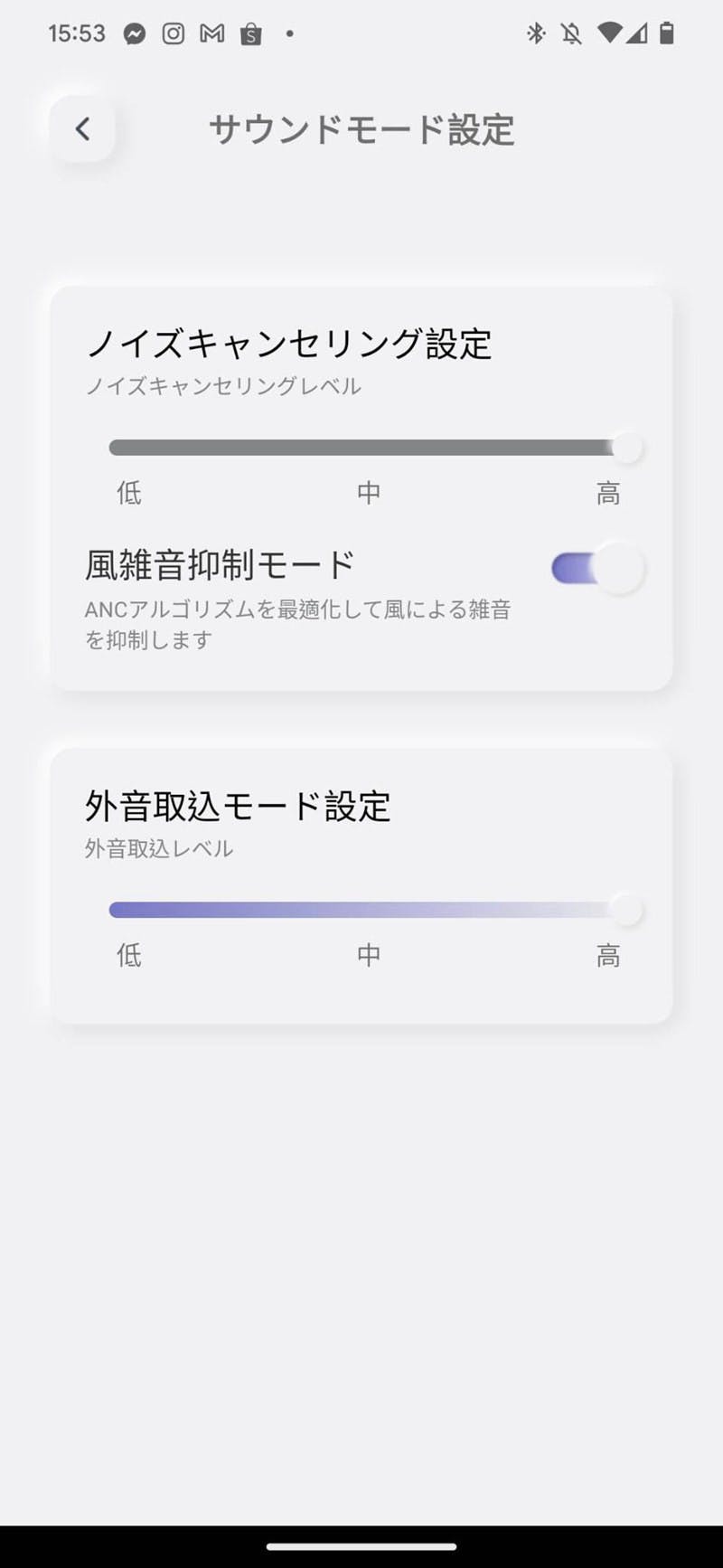The image size is (723, 1568).
Task: Set ノイズキャンセリングレベル slider to its middle
Action: pos(369,448)
